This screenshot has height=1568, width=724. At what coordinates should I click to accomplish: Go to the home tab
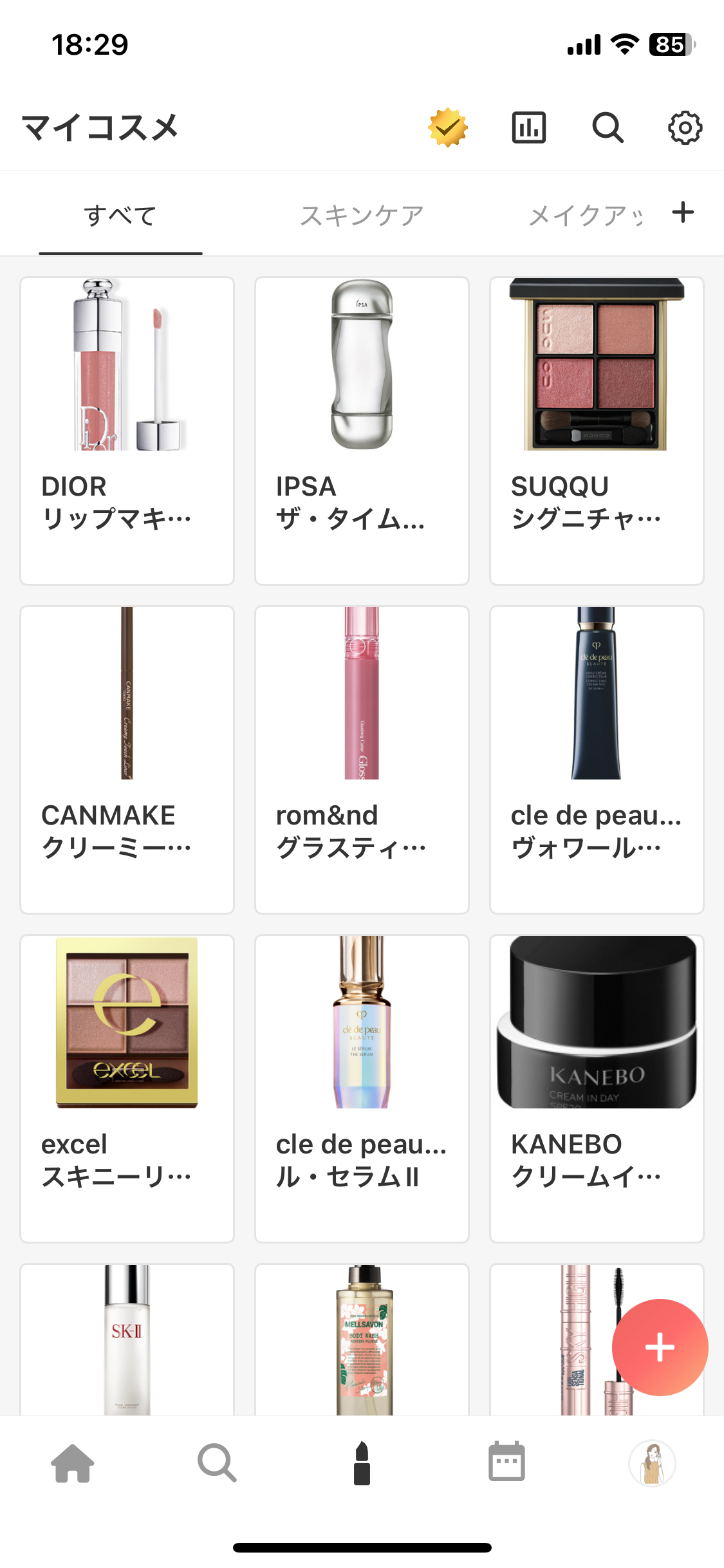click(73, 1463)
